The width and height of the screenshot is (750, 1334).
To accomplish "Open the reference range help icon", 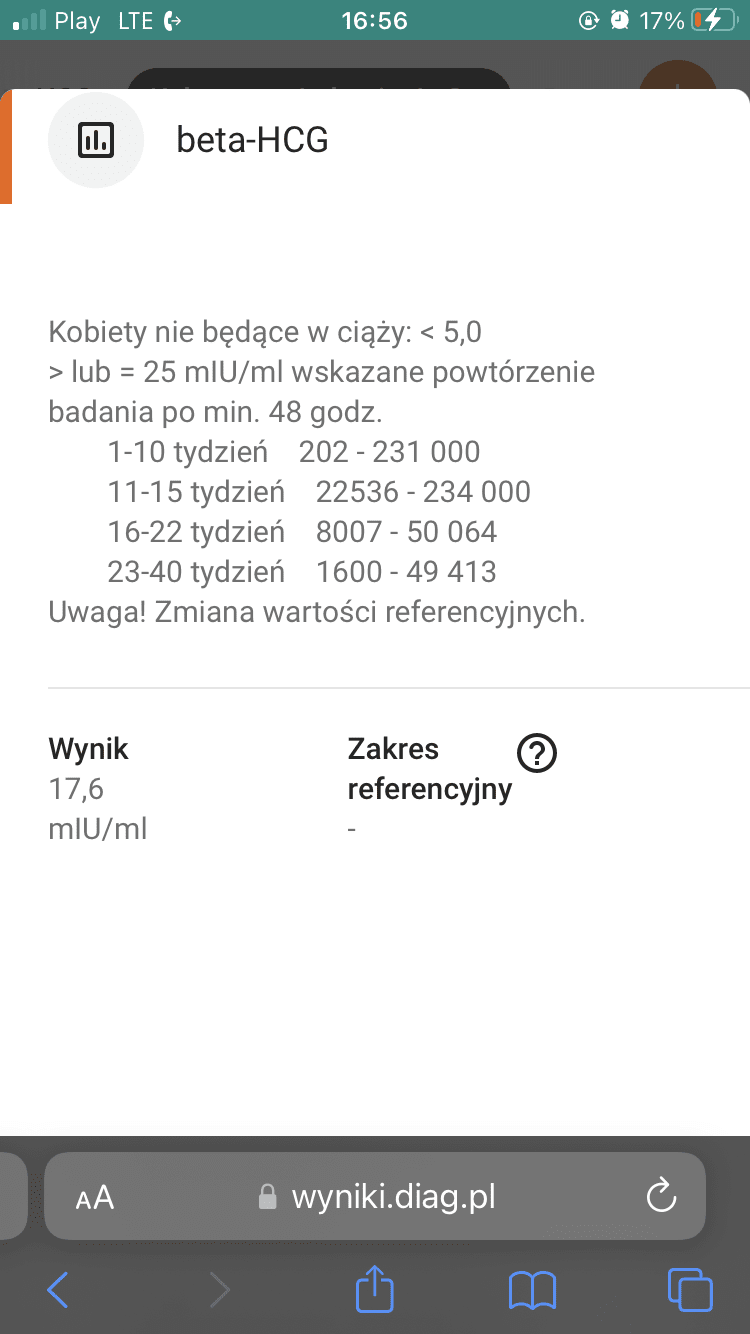I will pos(537,752).
